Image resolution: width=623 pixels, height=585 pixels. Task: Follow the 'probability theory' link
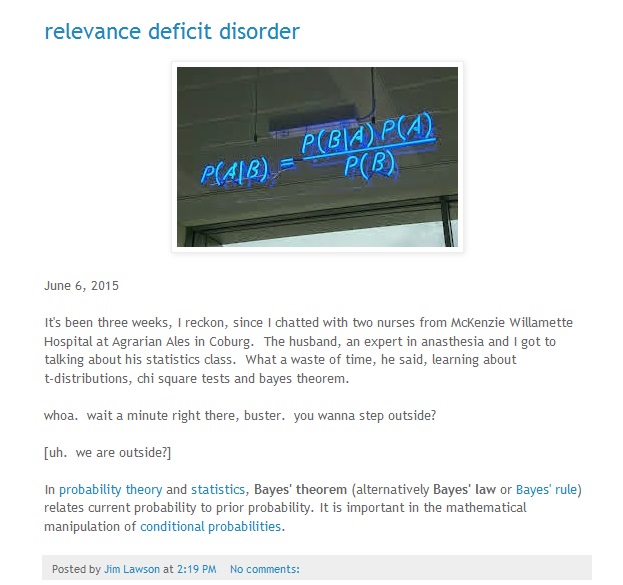click(111, 490)
